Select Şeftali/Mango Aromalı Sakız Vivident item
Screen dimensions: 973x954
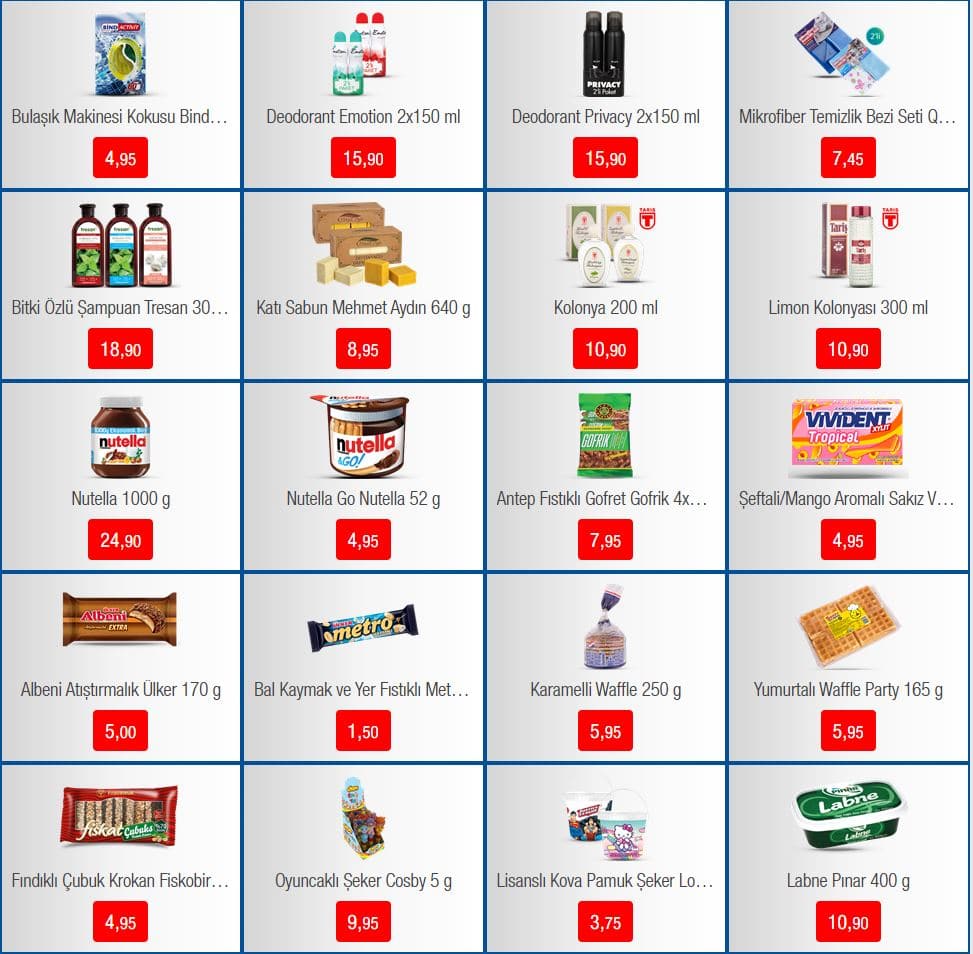(847, 498)
